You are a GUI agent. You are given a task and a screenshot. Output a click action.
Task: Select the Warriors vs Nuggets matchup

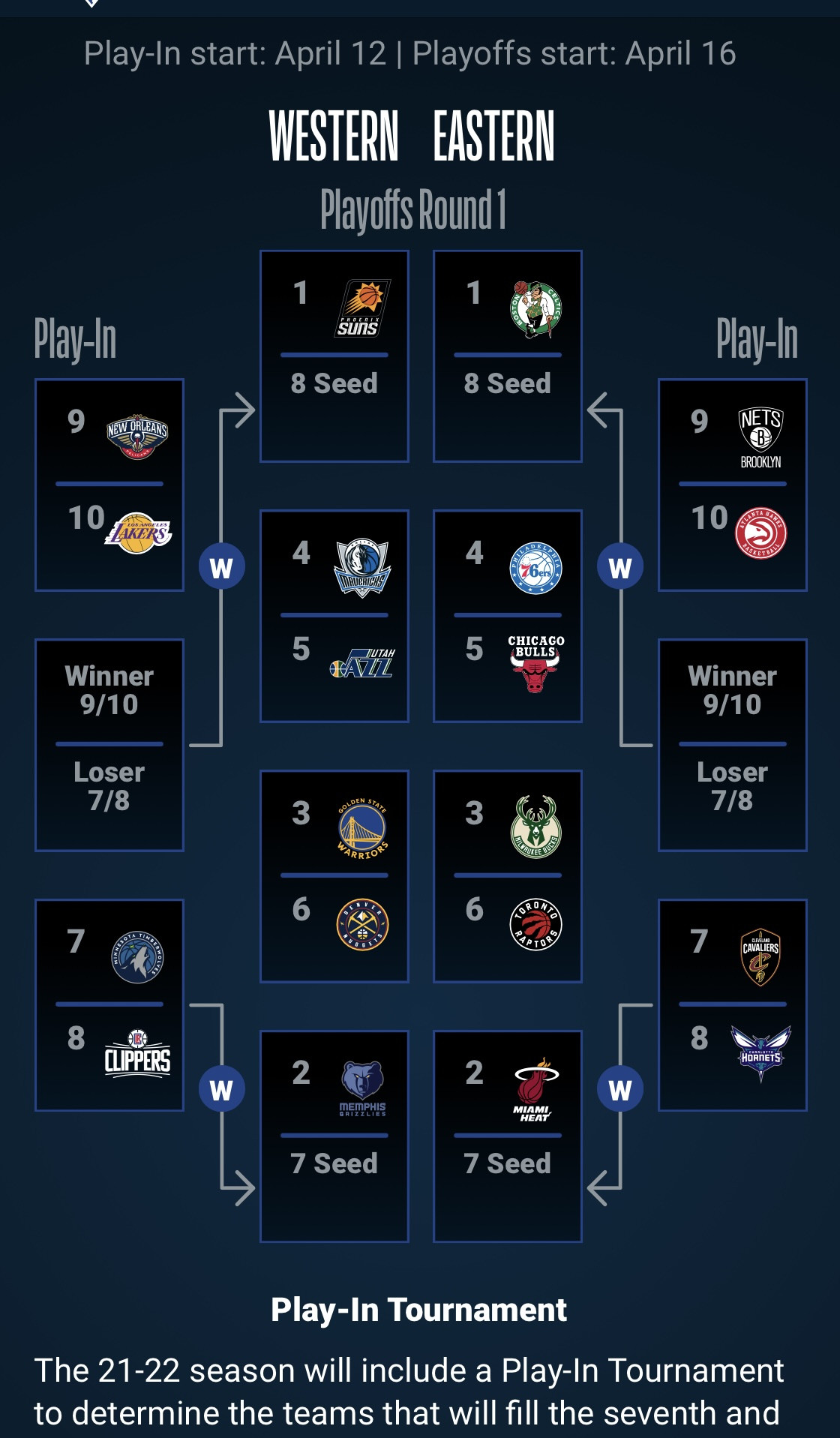tap(334, 876)
